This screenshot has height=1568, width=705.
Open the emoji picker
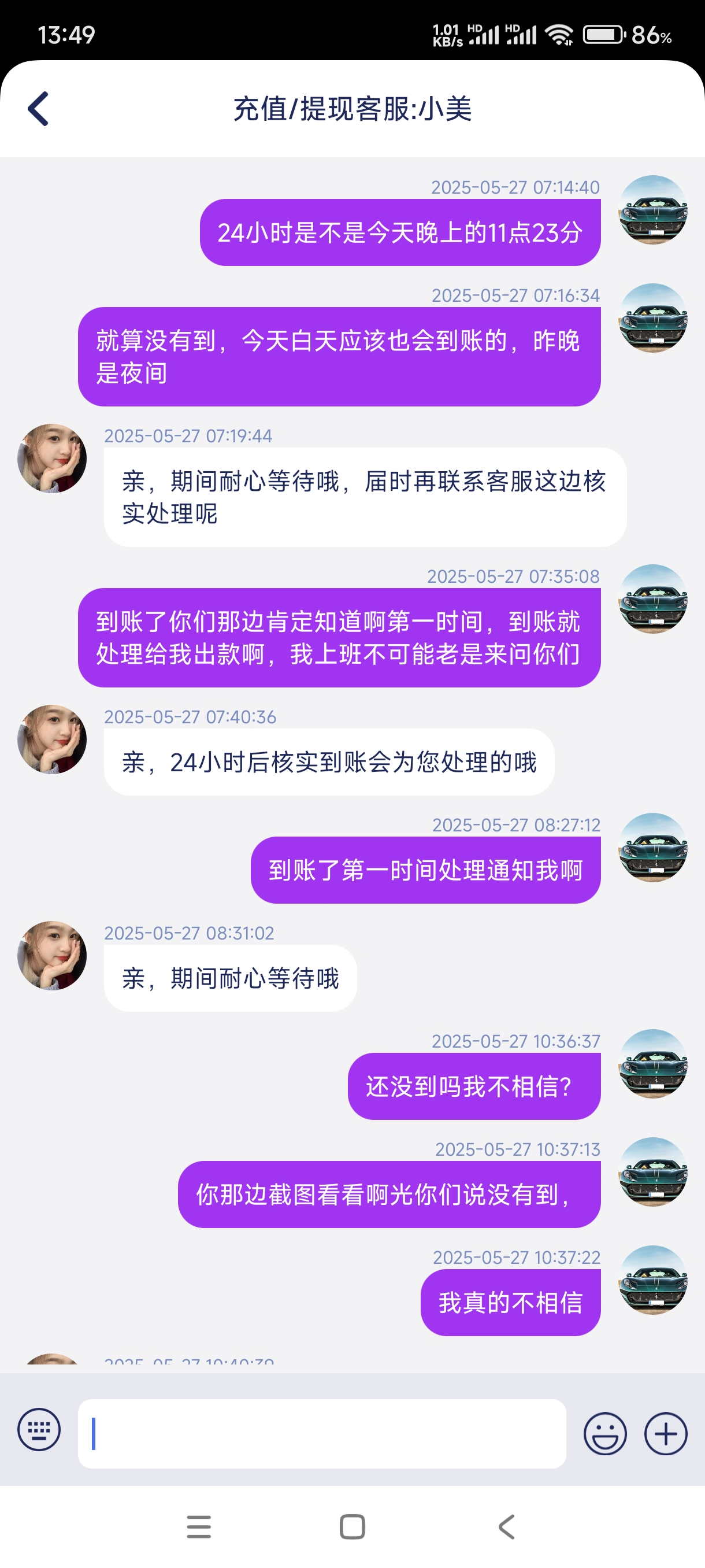[604, 1433]
